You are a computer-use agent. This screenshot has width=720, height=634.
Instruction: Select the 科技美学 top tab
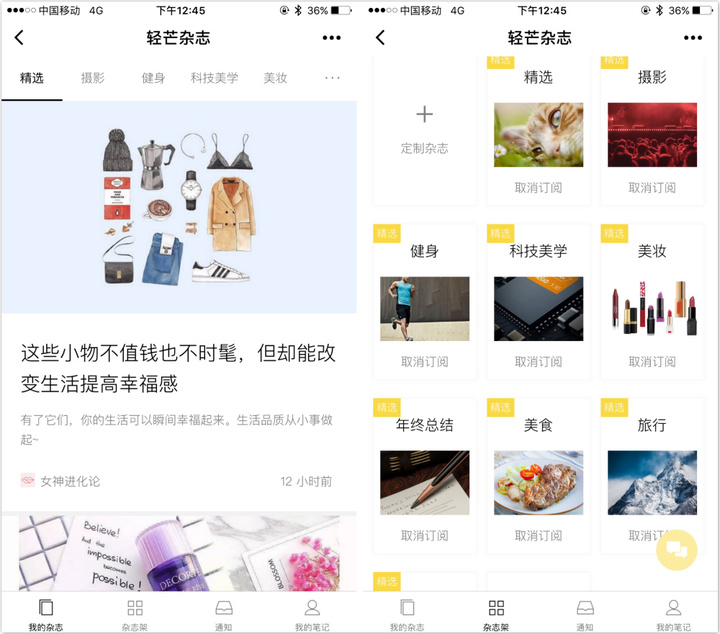[214, 78]
